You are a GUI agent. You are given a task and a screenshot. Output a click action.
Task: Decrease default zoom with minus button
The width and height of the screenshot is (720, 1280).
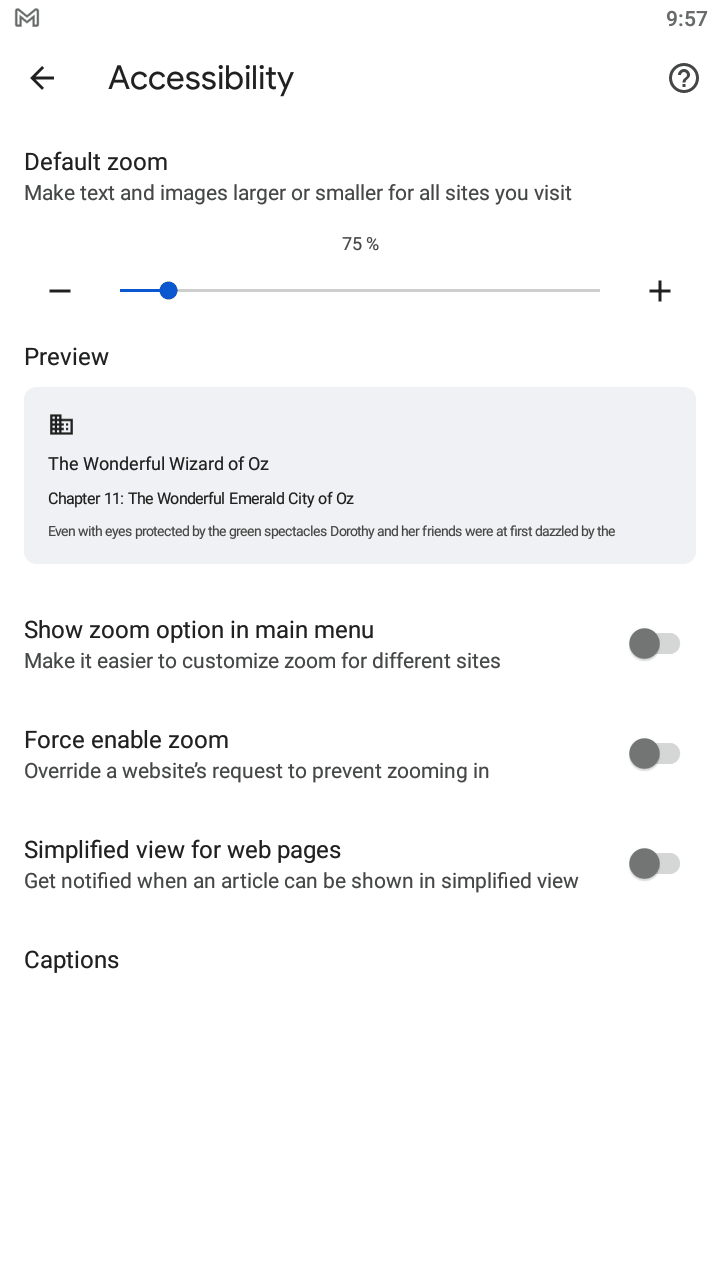60,291
